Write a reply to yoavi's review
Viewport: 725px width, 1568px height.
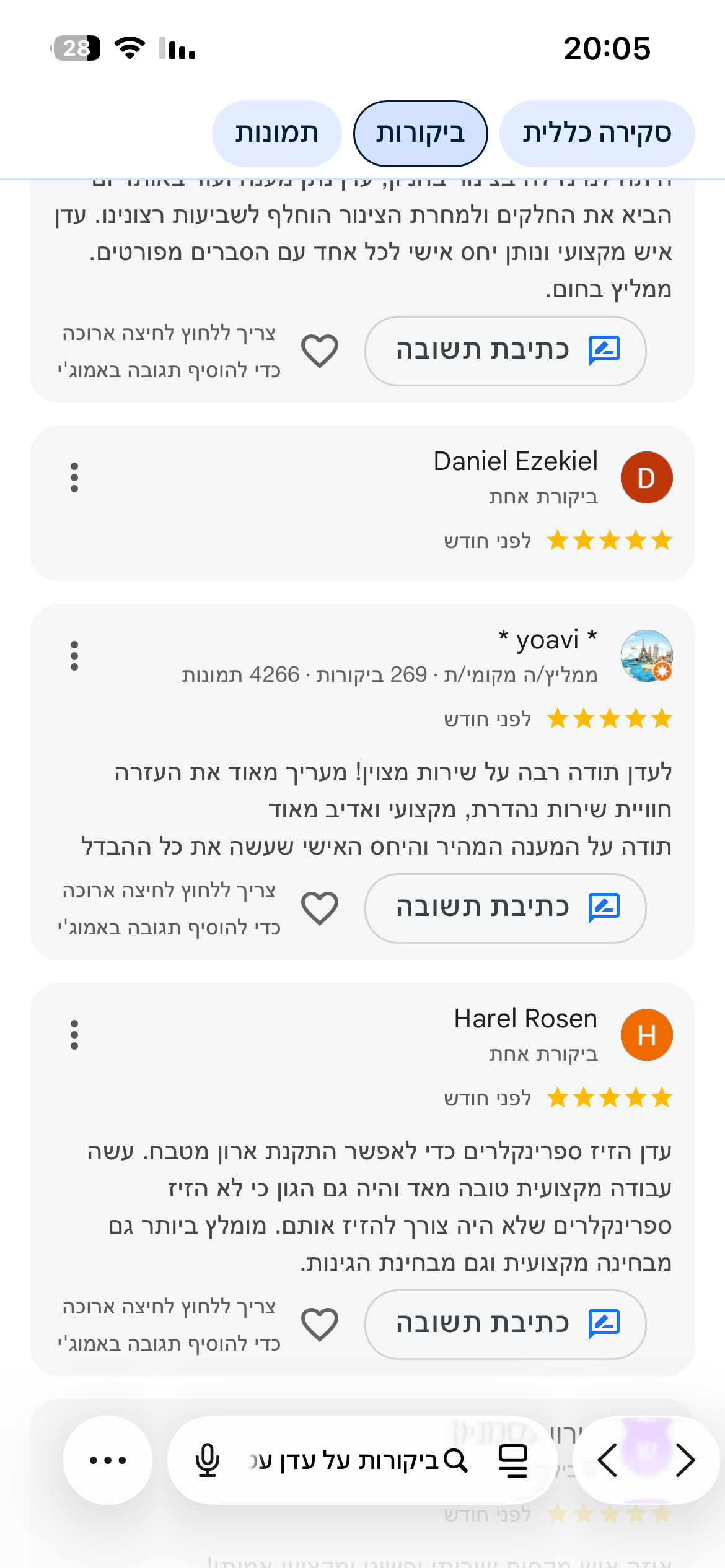point(505,908)
